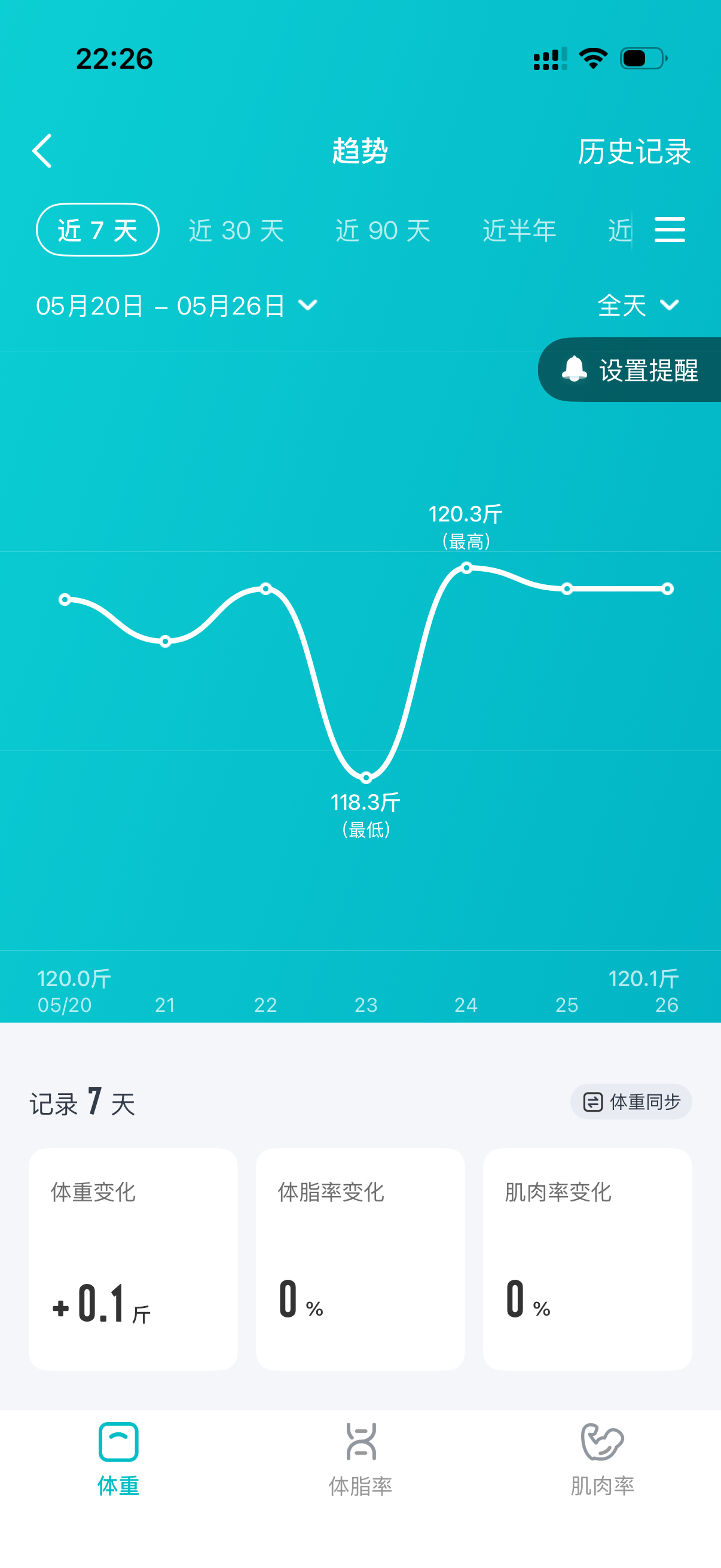721x1568 pixels.
Task: Select the 05/24 highest point on chart
Action: (x=466, y=568)
